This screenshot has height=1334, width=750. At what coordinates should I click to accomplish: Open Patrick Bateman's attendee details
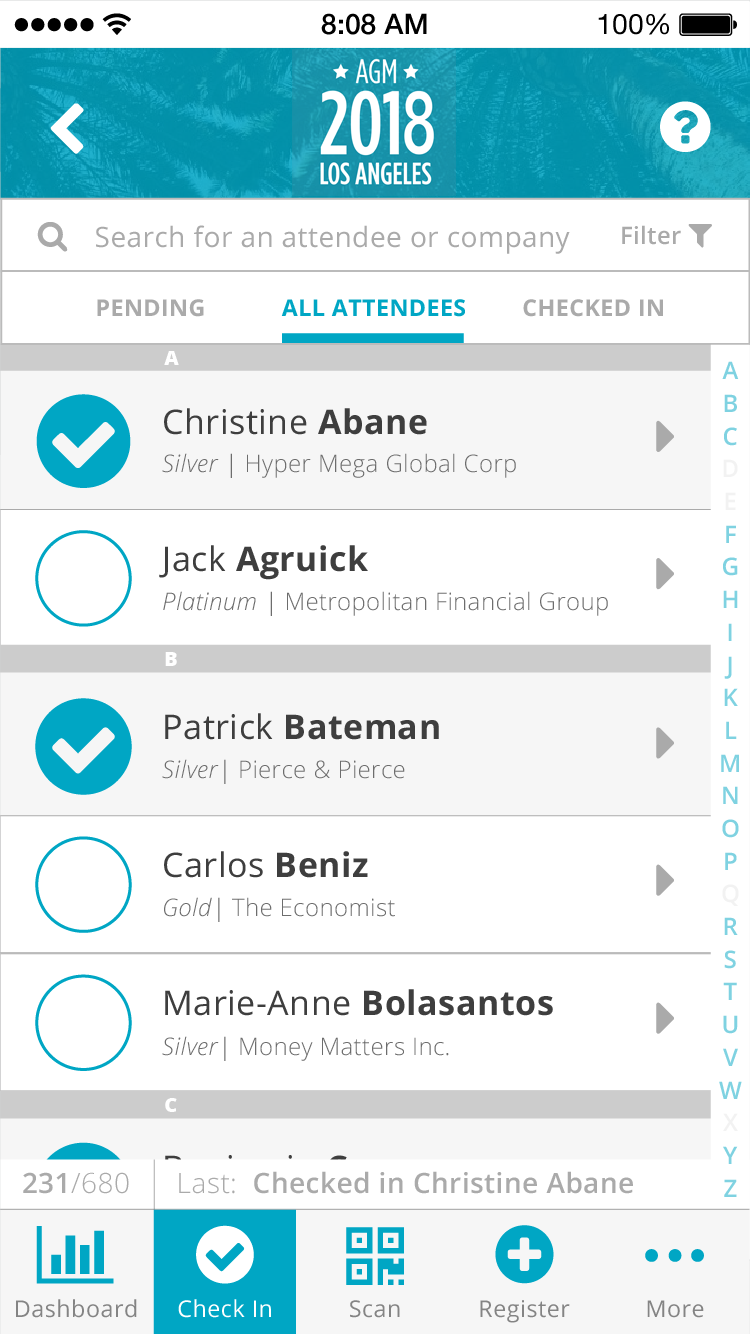664,743
